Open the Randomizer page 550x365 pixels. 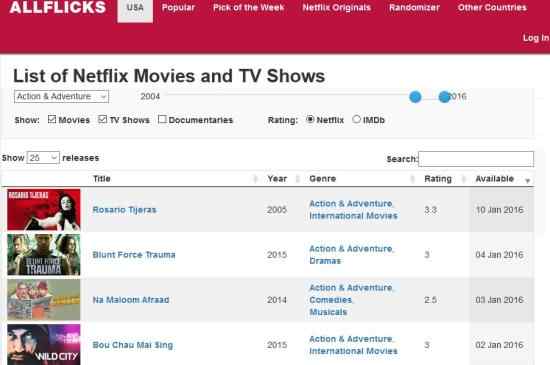click(x=414, y=7)
